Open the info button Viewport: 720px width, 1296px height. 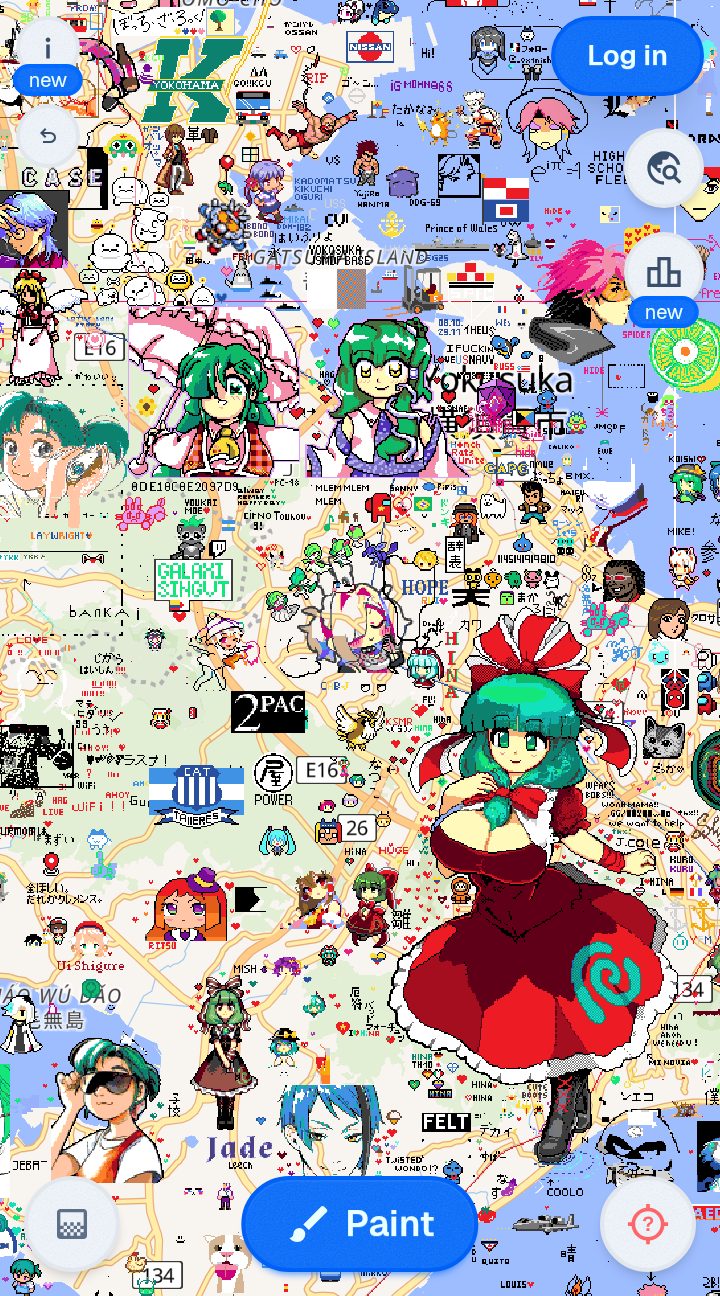47,48
